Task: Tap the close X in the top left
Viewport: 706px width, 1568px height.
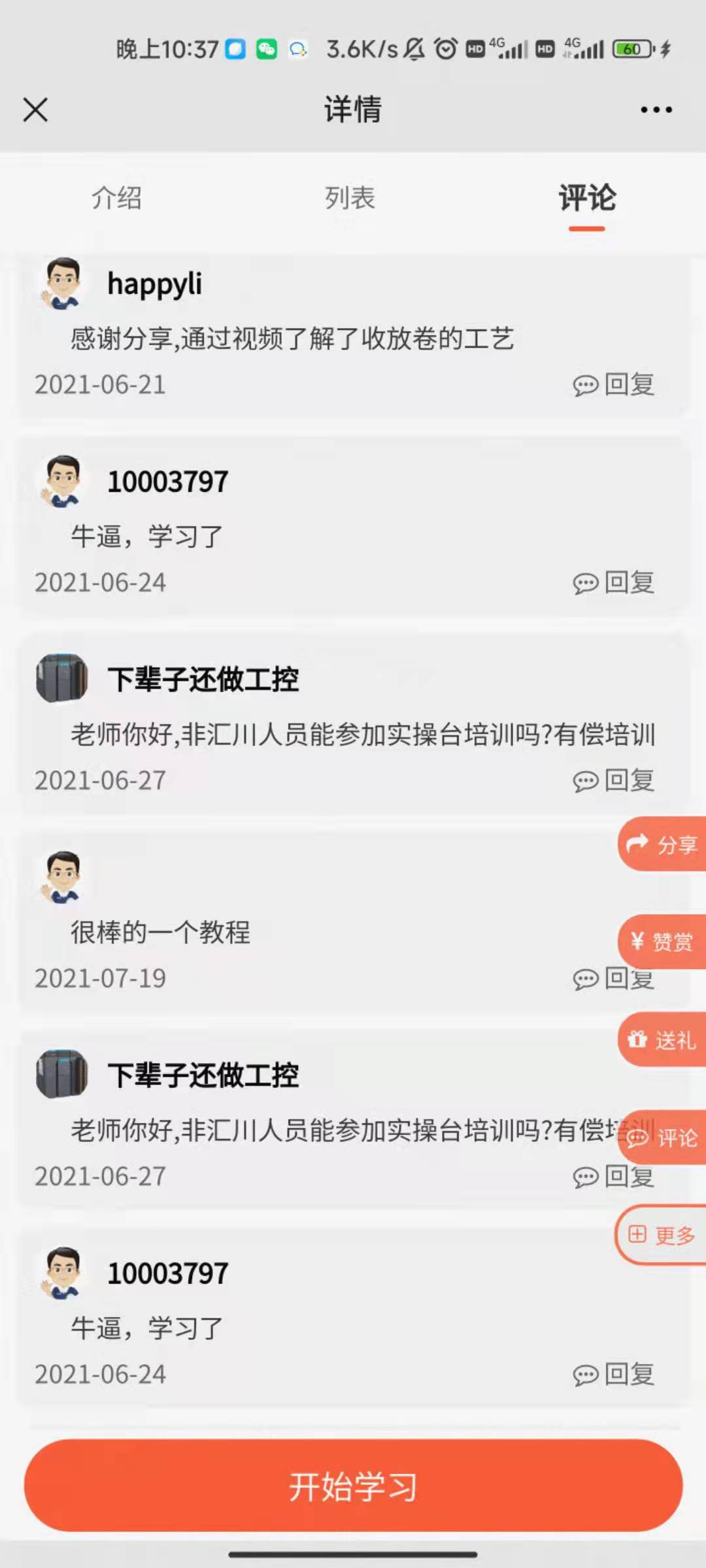Action: [36, 109]
